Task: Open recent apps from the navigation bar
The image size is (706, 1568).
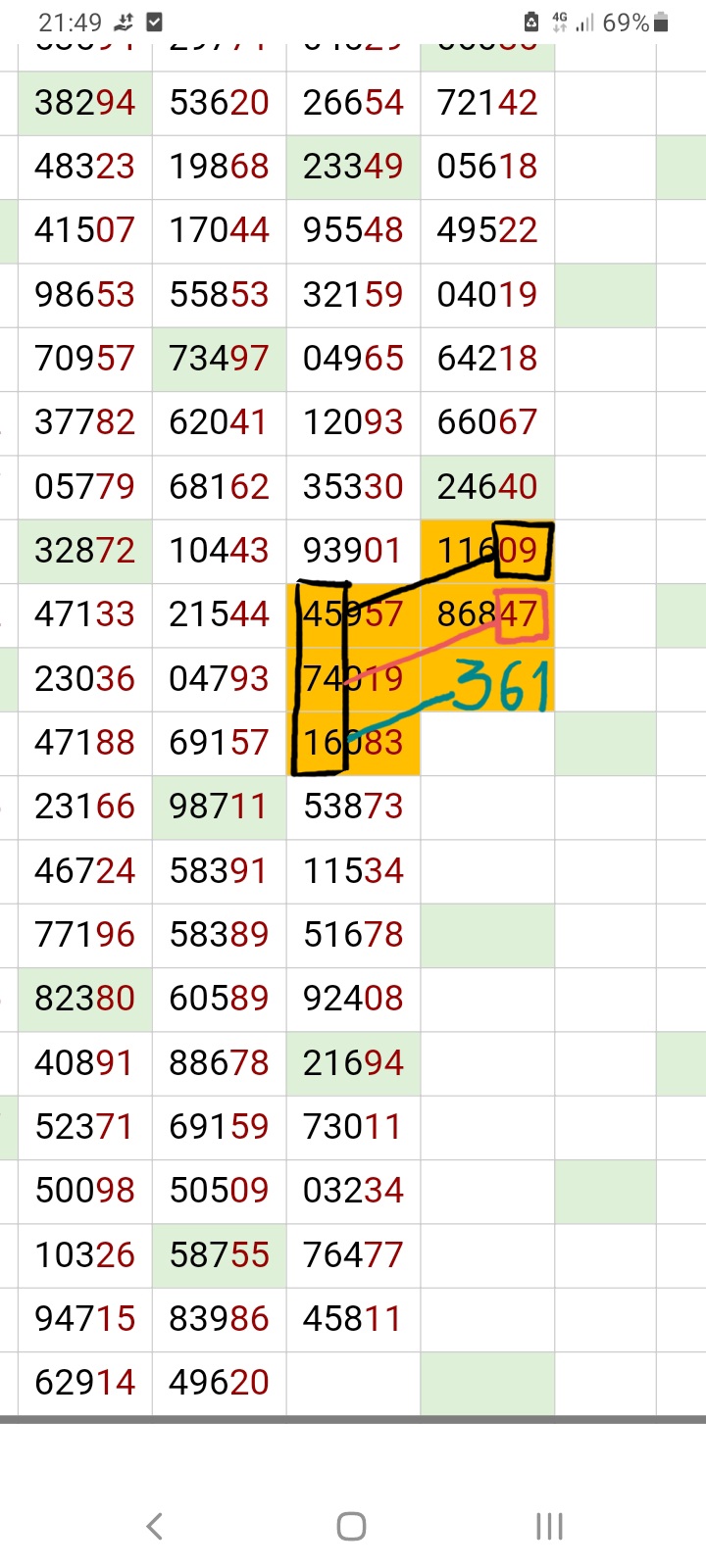Action: [x=549, y=1526]
